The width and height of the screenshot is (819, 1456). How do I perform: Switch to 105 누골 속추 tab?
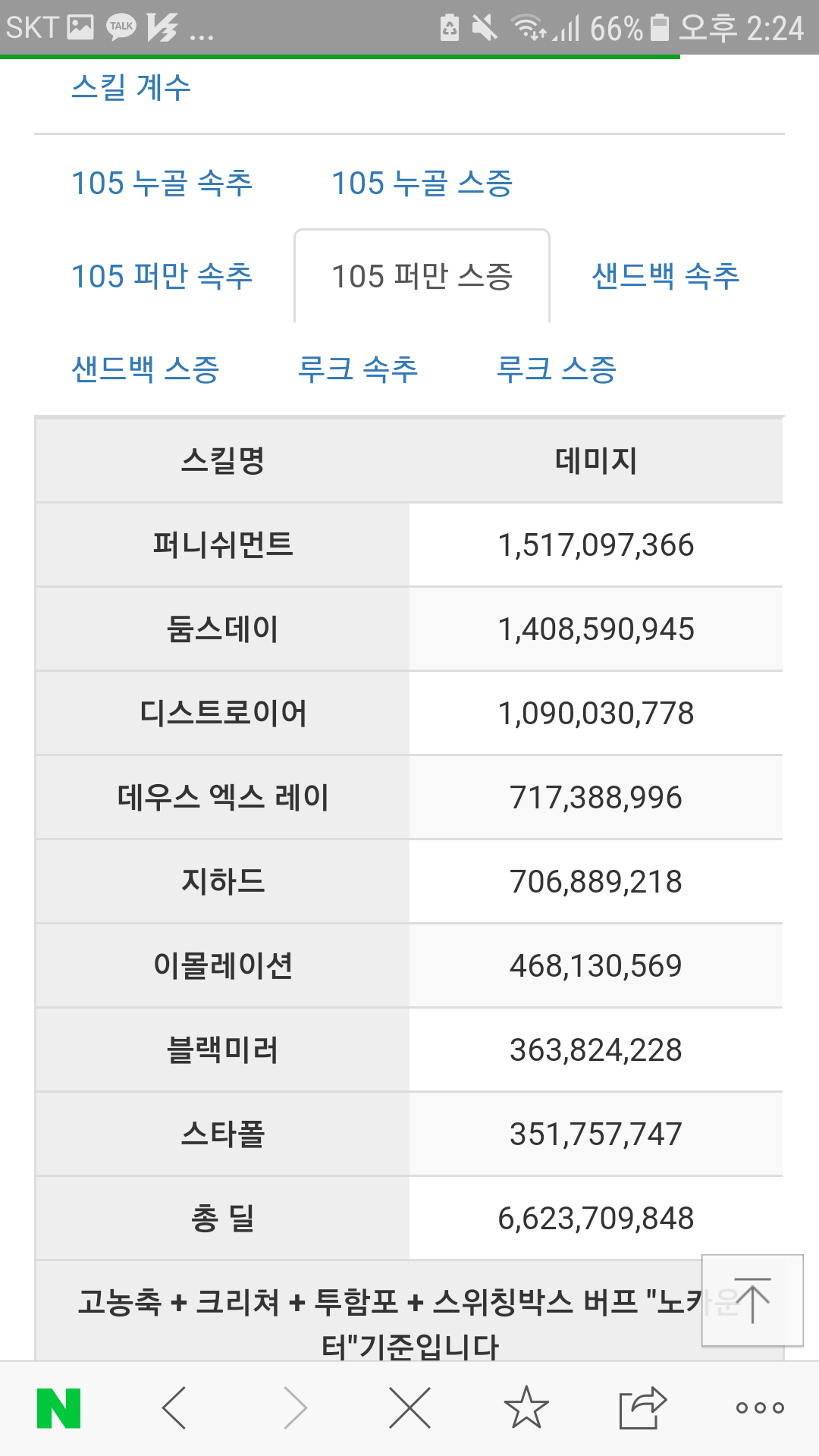tap(162, 183)
